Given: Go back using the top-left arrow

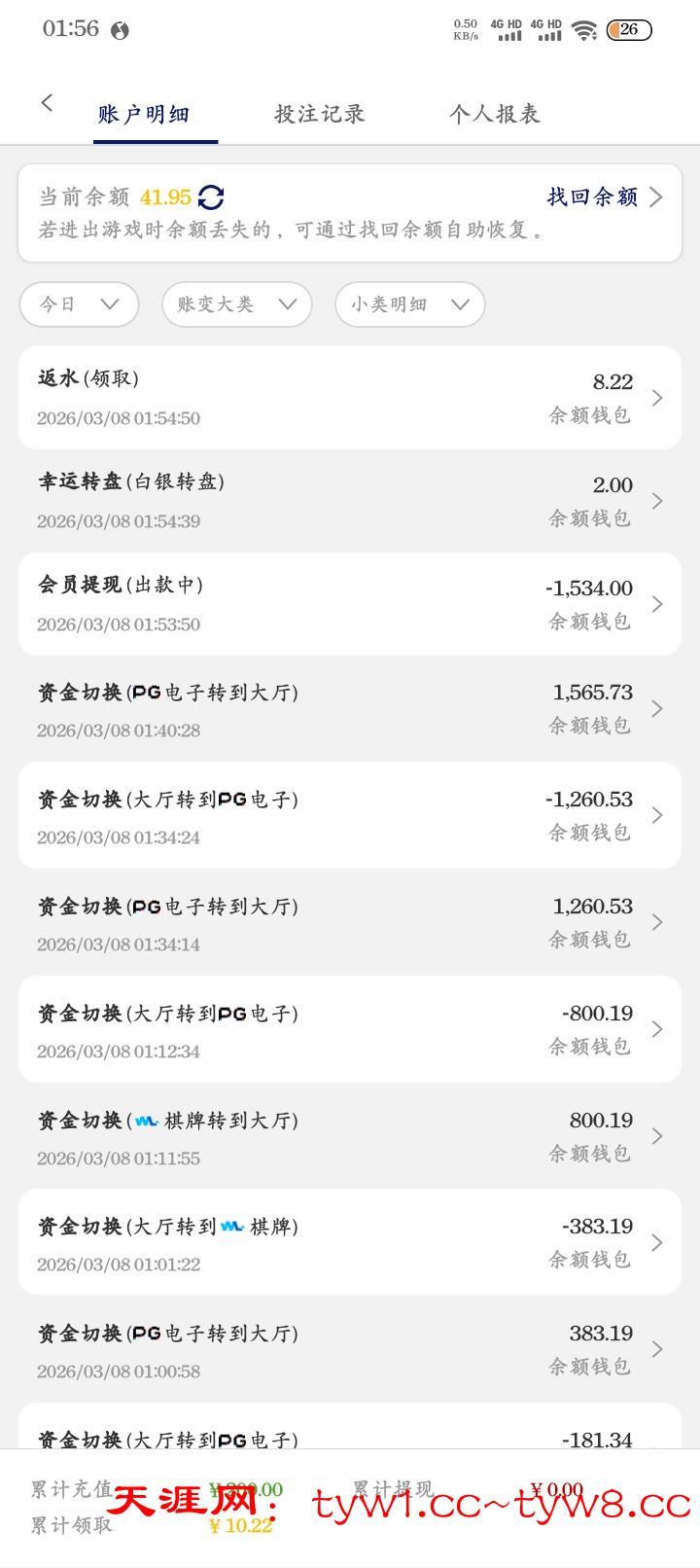Looking at the screenshot, I should click(47, 103).
